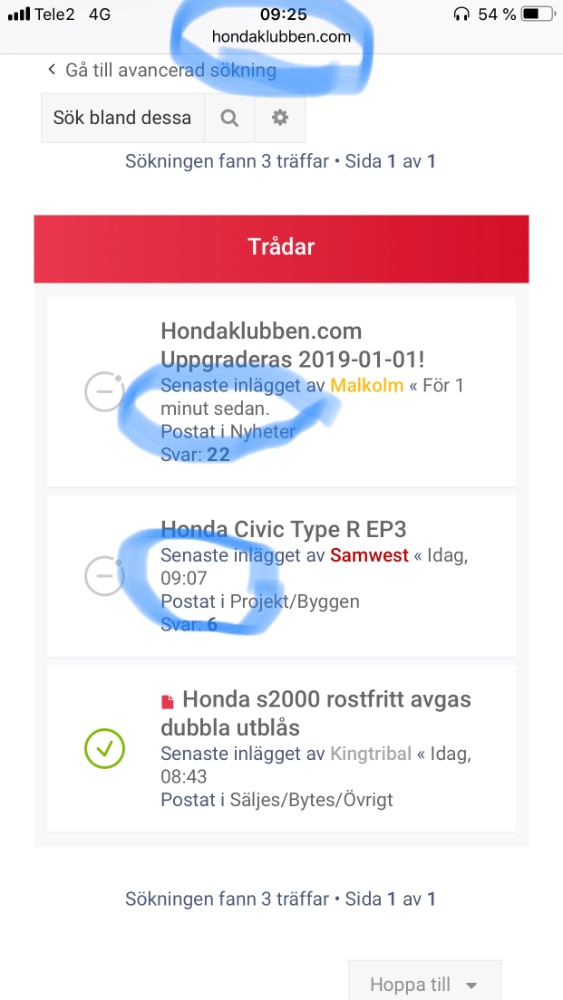Open thread Hondaklubben.com Uppgraderas 2019-01-01
Image resolution: width=563 pixels, height=1000 pixels.
coord(293,345)
